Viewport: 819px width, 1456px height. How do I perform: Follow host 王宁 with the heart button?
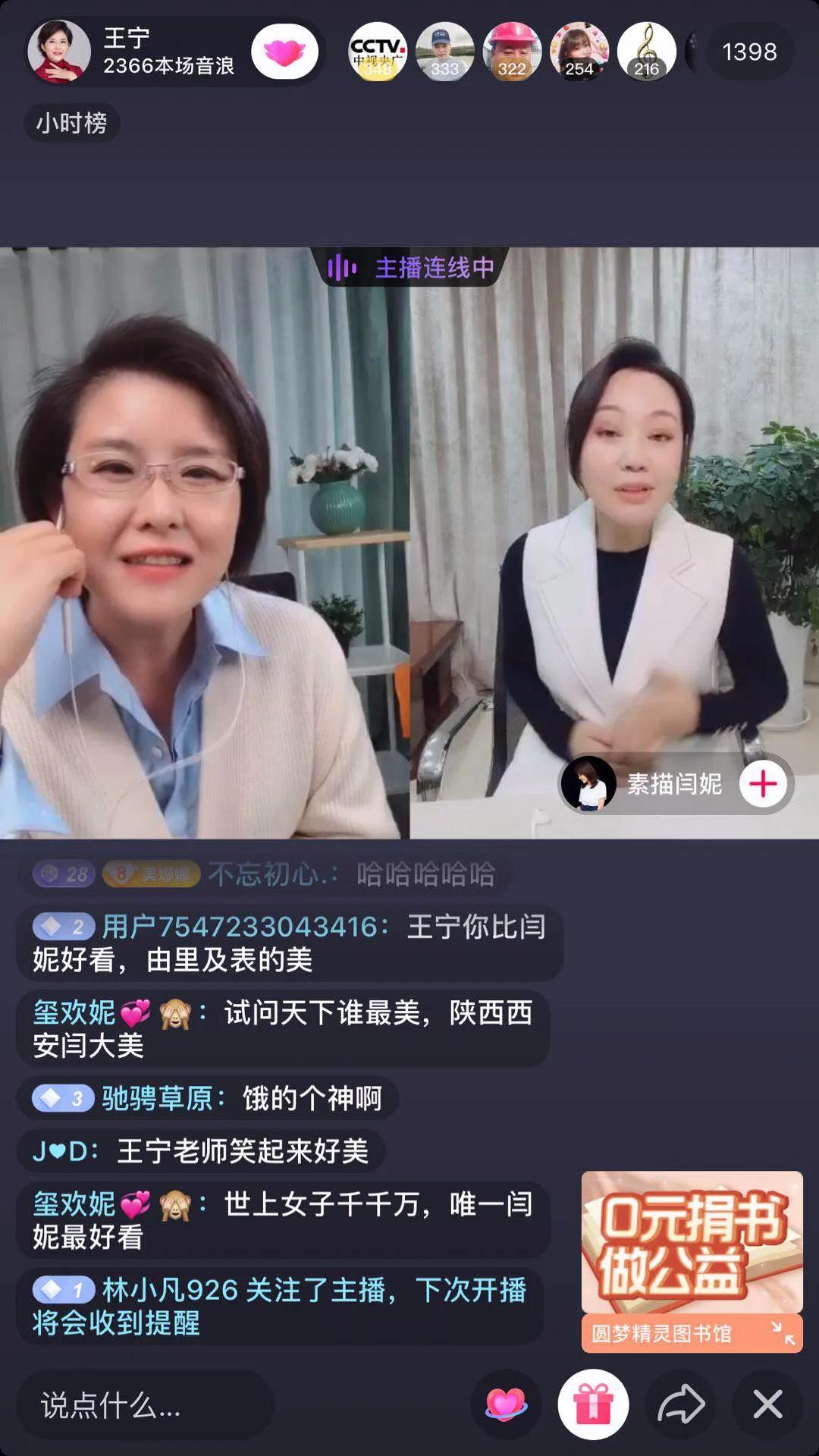pos(284,52)
